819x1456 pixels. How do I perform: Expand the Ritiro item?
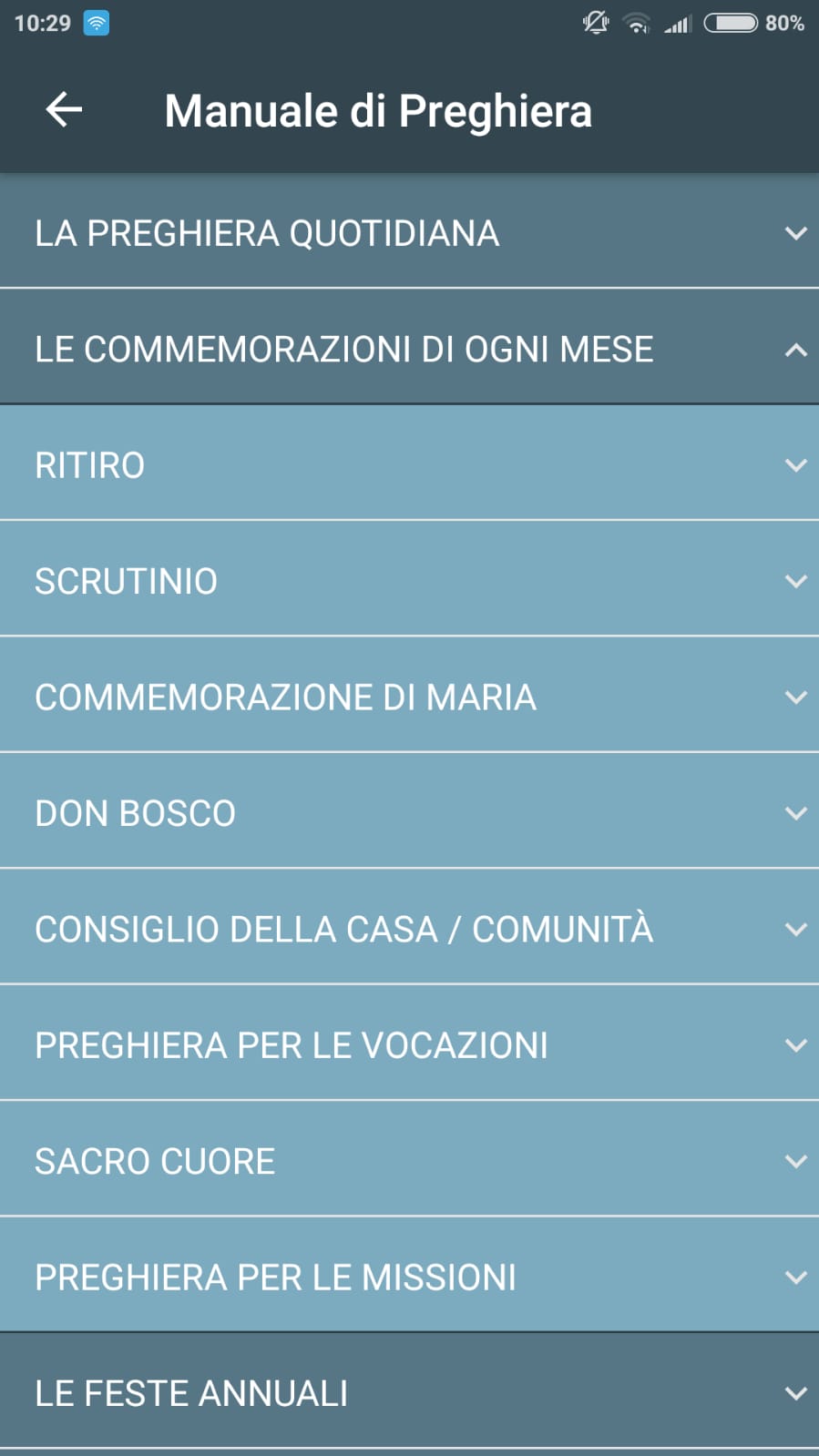pyautogui.click(x=409, y=465)
